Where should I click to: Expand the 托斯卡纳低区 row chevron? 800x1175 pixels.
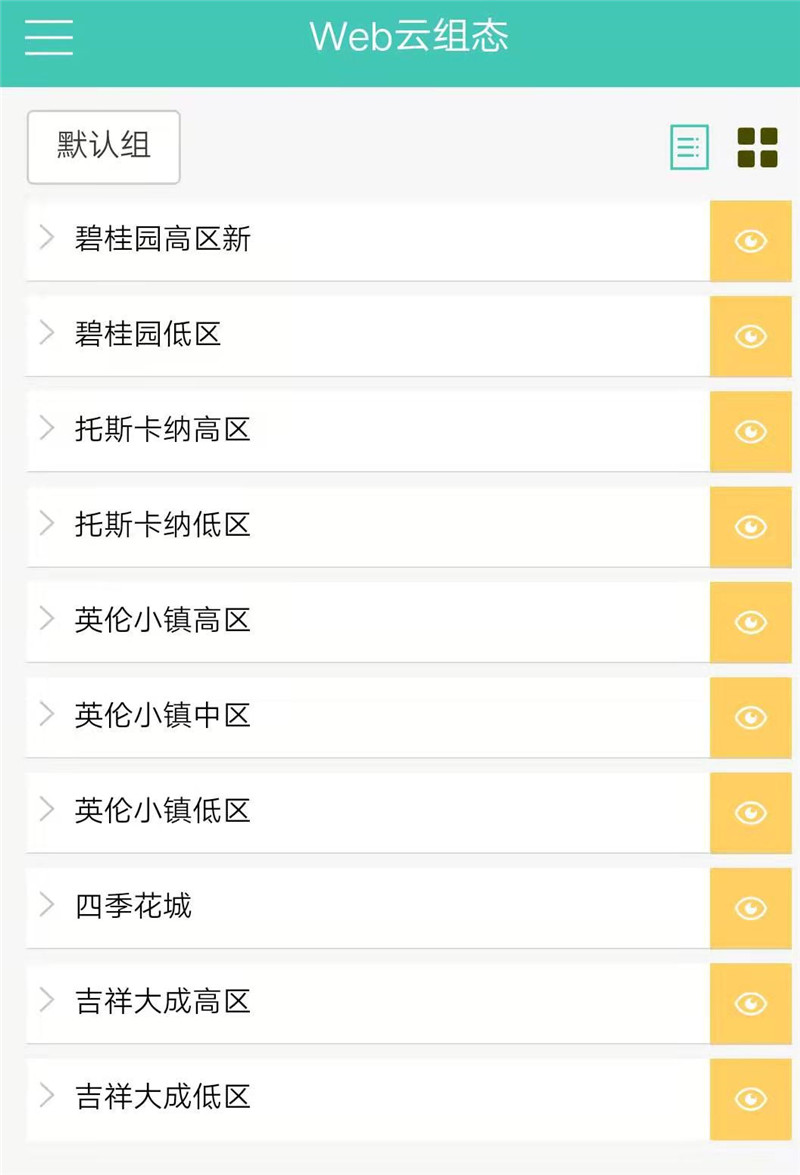[x=45, y=526]
